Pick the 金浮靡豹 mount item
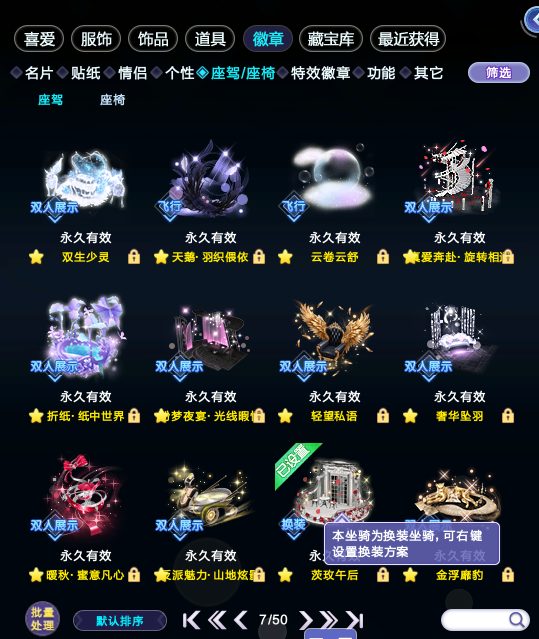539x639 pixels. (459, 499)
